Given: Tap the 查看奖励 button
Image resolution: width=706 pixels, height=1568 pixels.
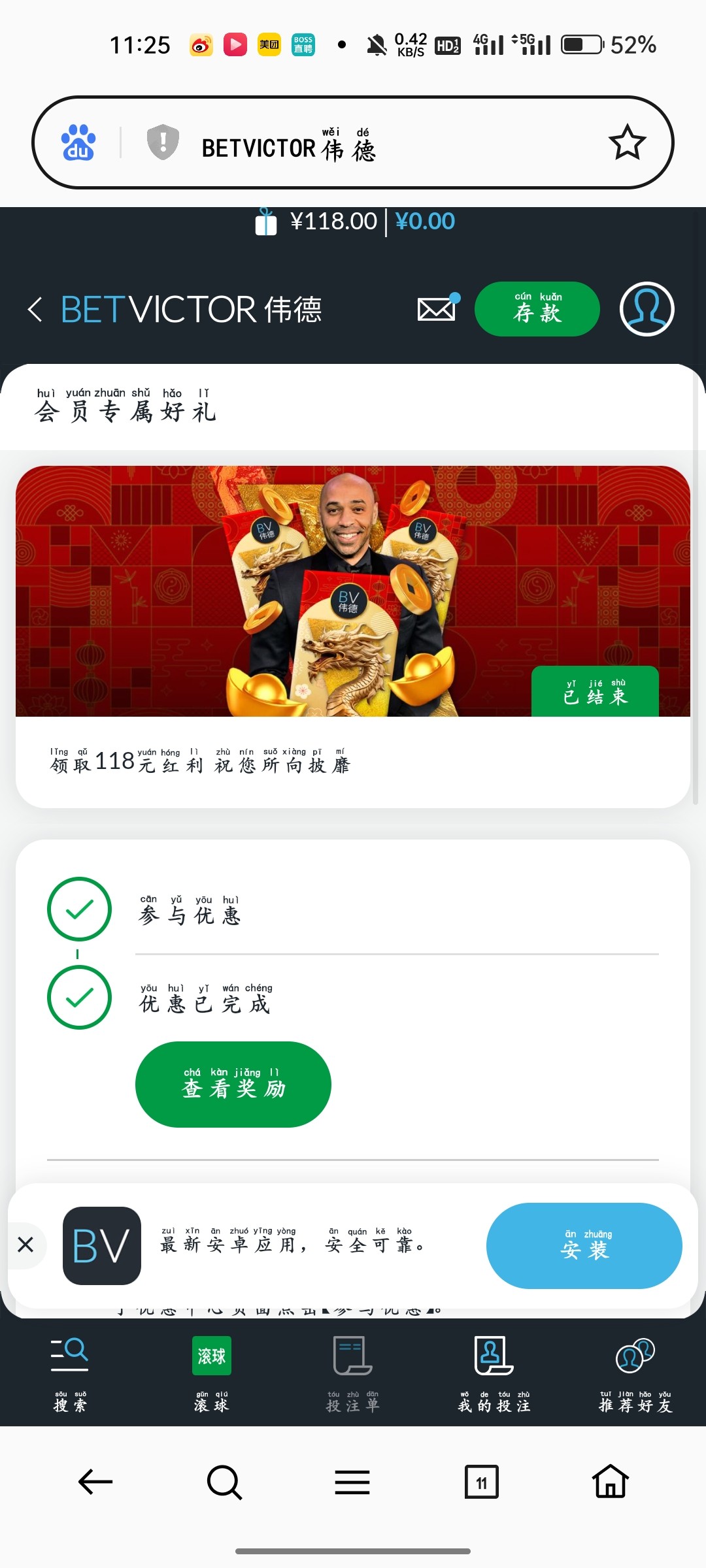Looking at the screenshot, I should (x=233, y=1084).
